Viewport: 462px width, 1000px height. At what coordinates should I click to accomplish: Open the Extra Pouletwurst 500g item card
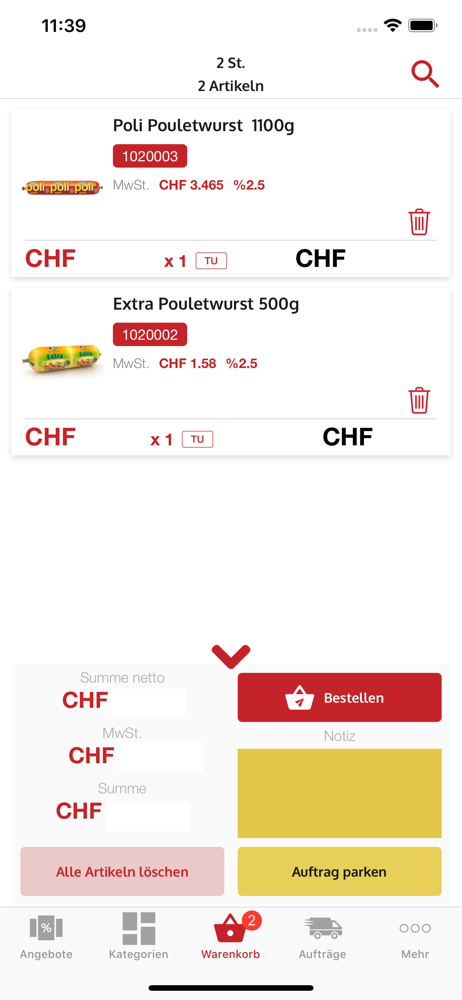[231, 372]
